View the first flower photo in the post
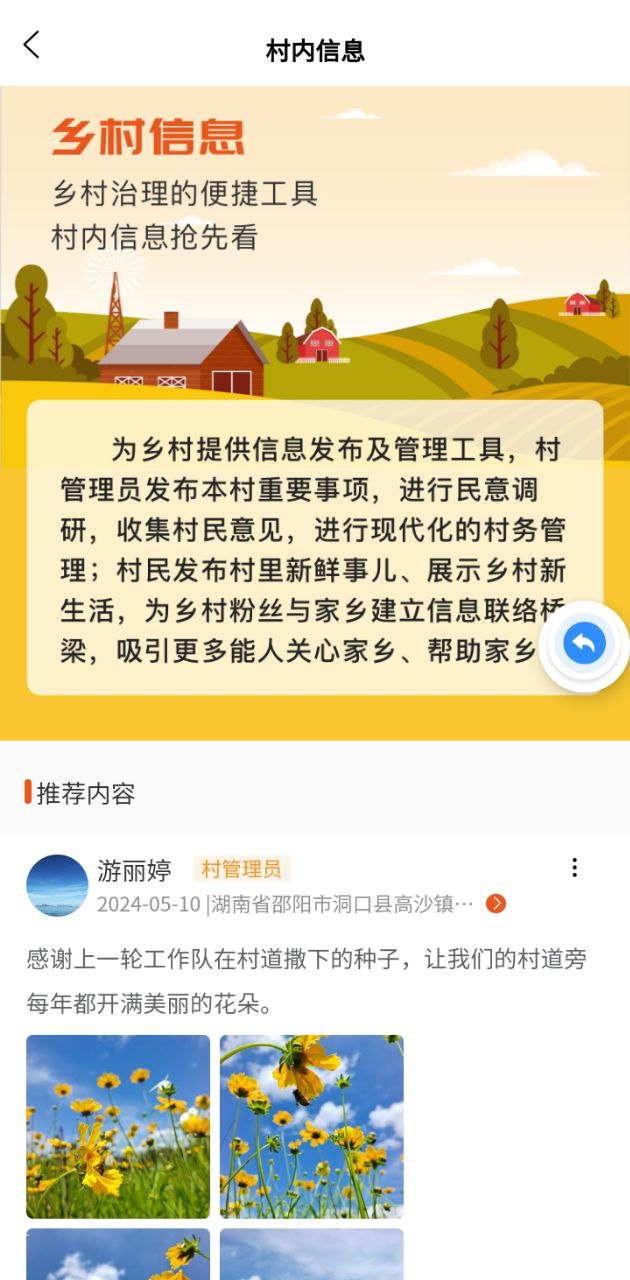The width and height of the screenshot is (630, 1280). point(118,1126)
